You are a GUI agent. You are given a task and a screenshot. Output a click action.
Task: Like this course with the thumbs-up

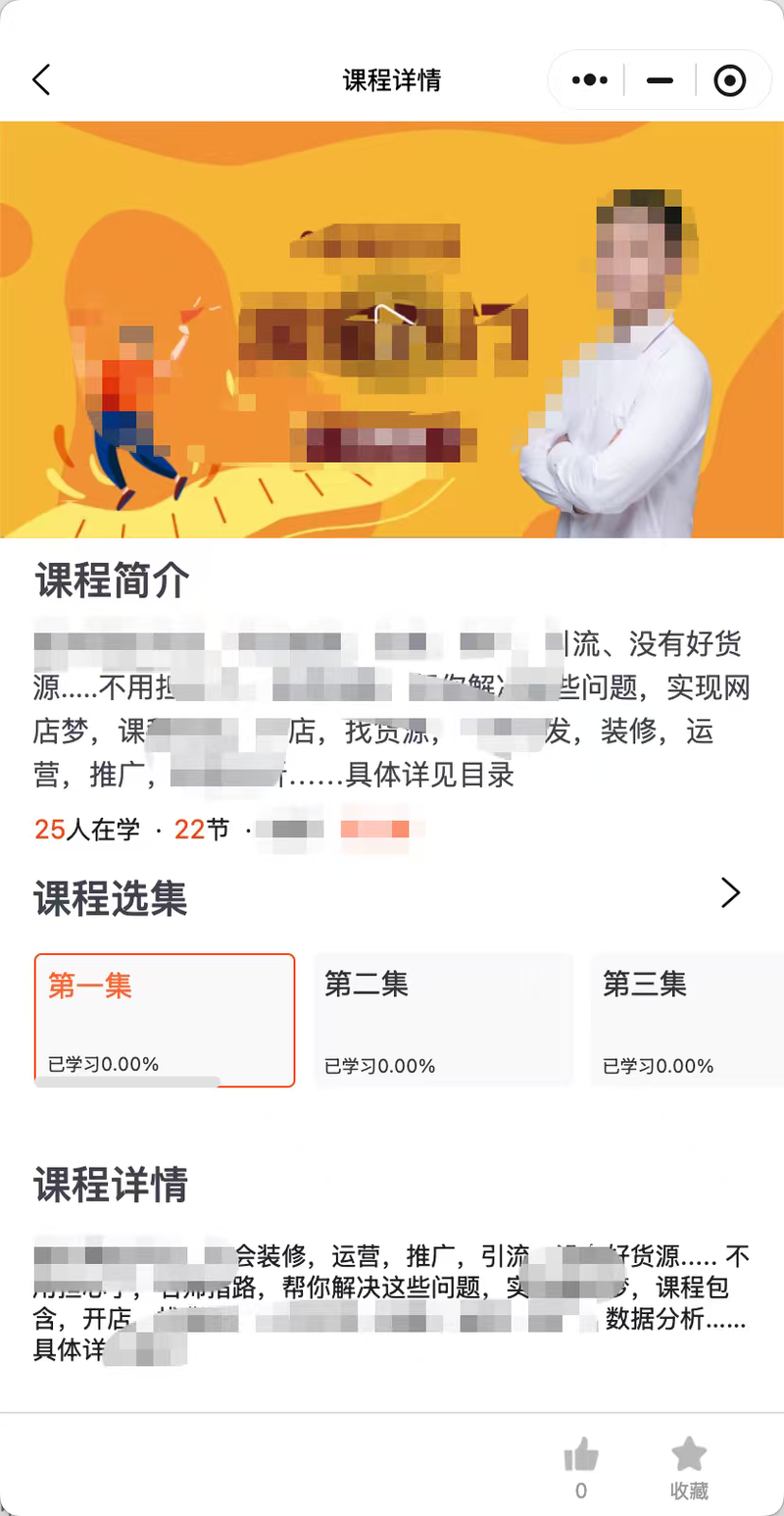click(x=581, y=1467)
